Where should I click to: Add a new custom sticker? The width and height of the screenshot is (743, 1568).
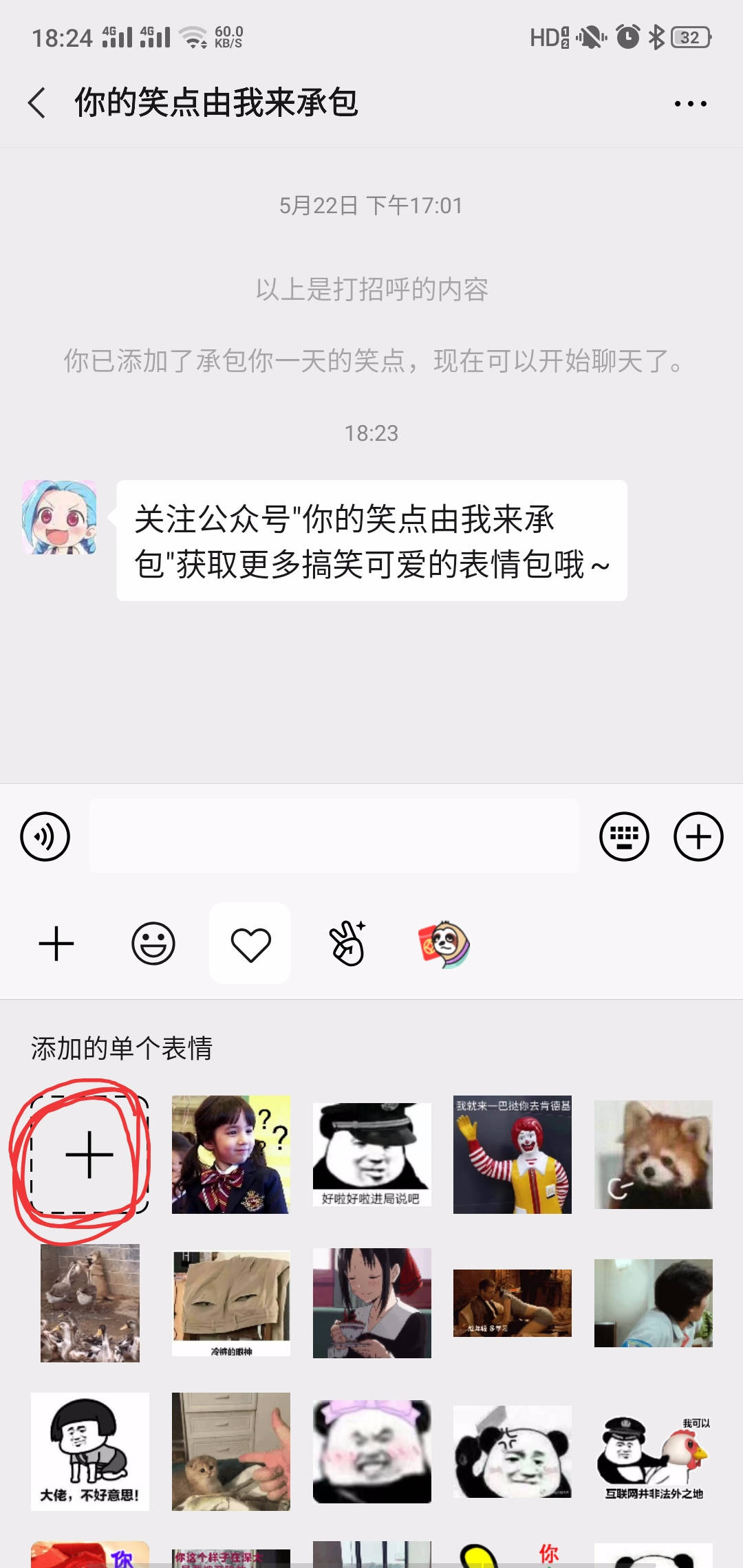pos(89,1155)
